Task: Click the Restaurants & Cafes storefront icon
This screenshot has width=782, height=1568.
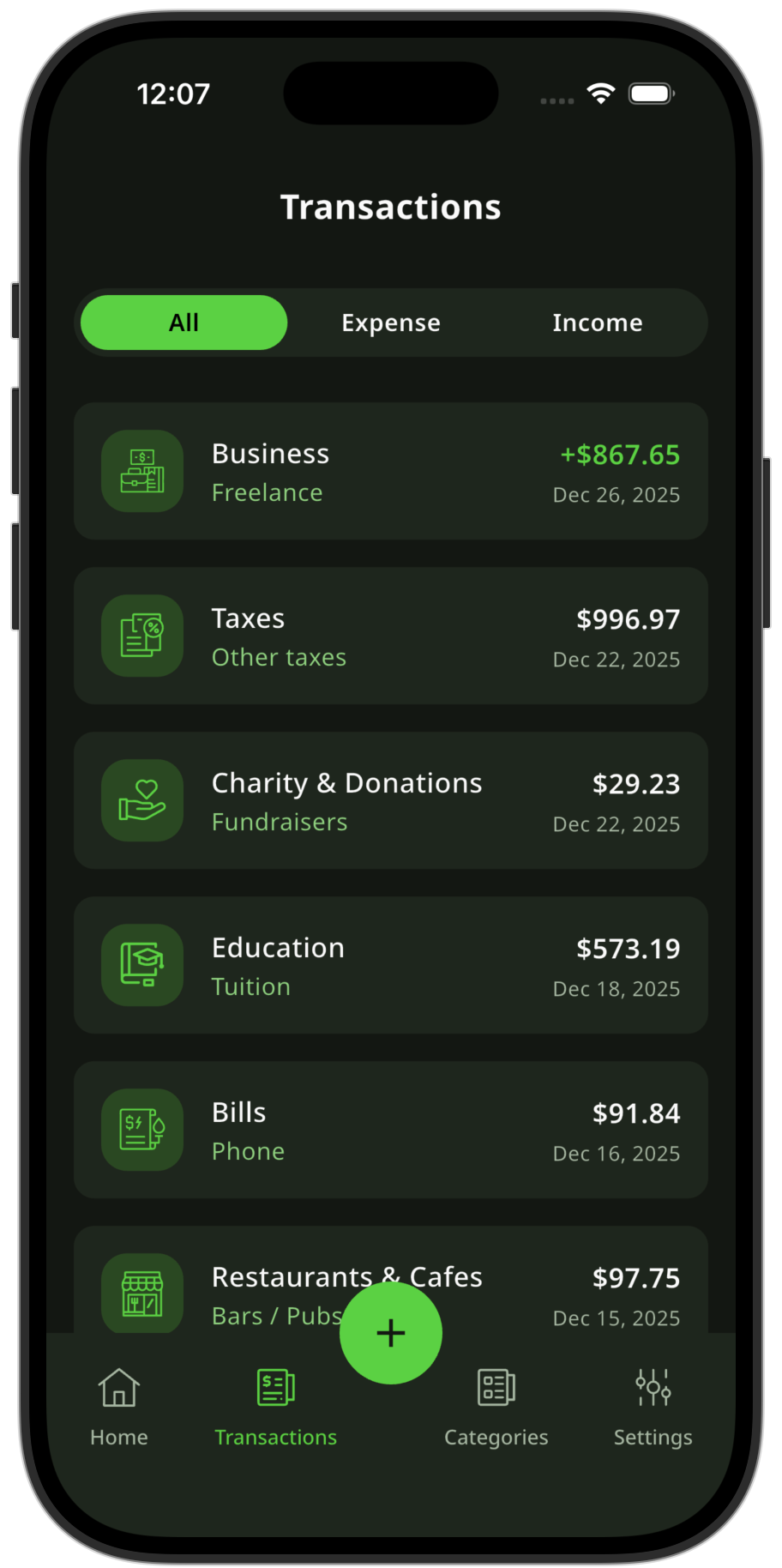Action: (x=141, y=1294)
